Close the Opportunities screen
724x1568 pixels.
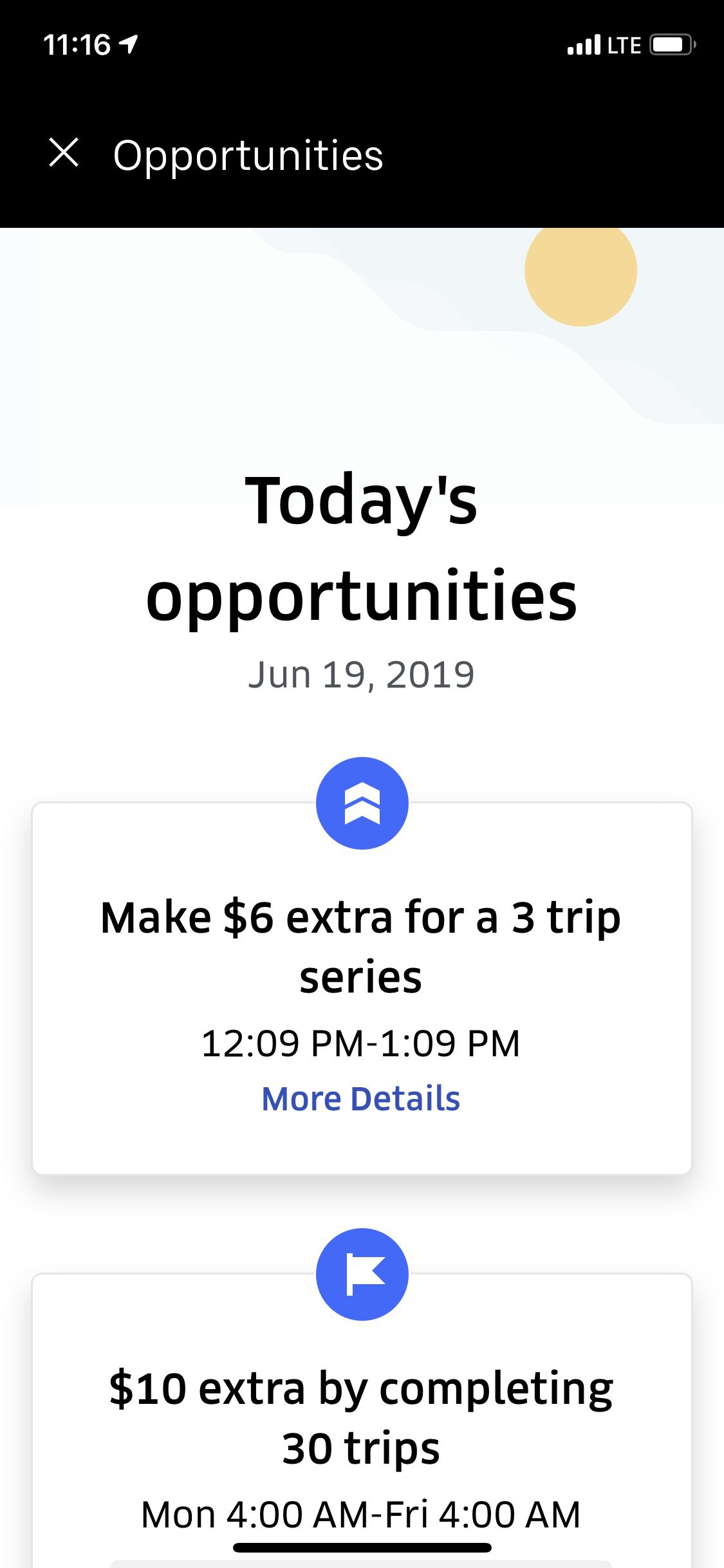coord(64,153)
